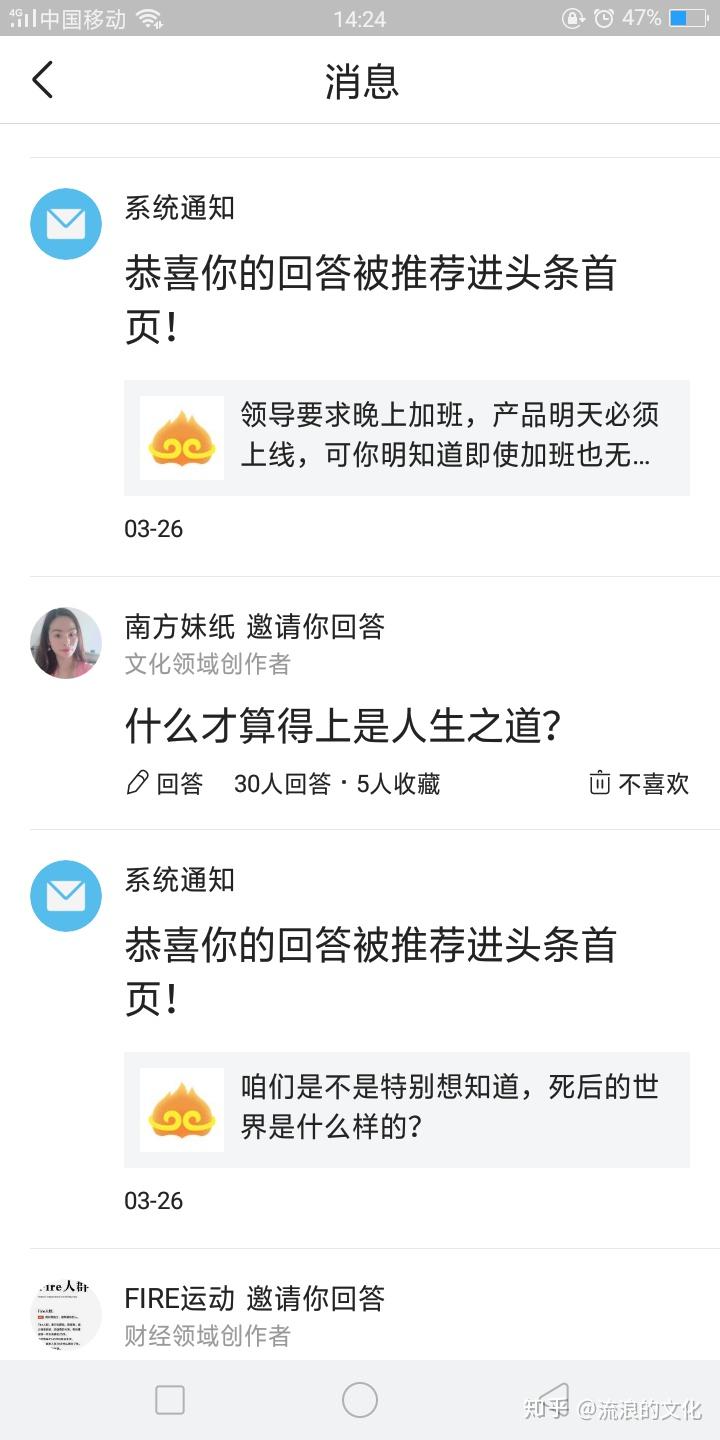
Task: Open 南方妹纸's profile avatar
Action: pos(66,643)
